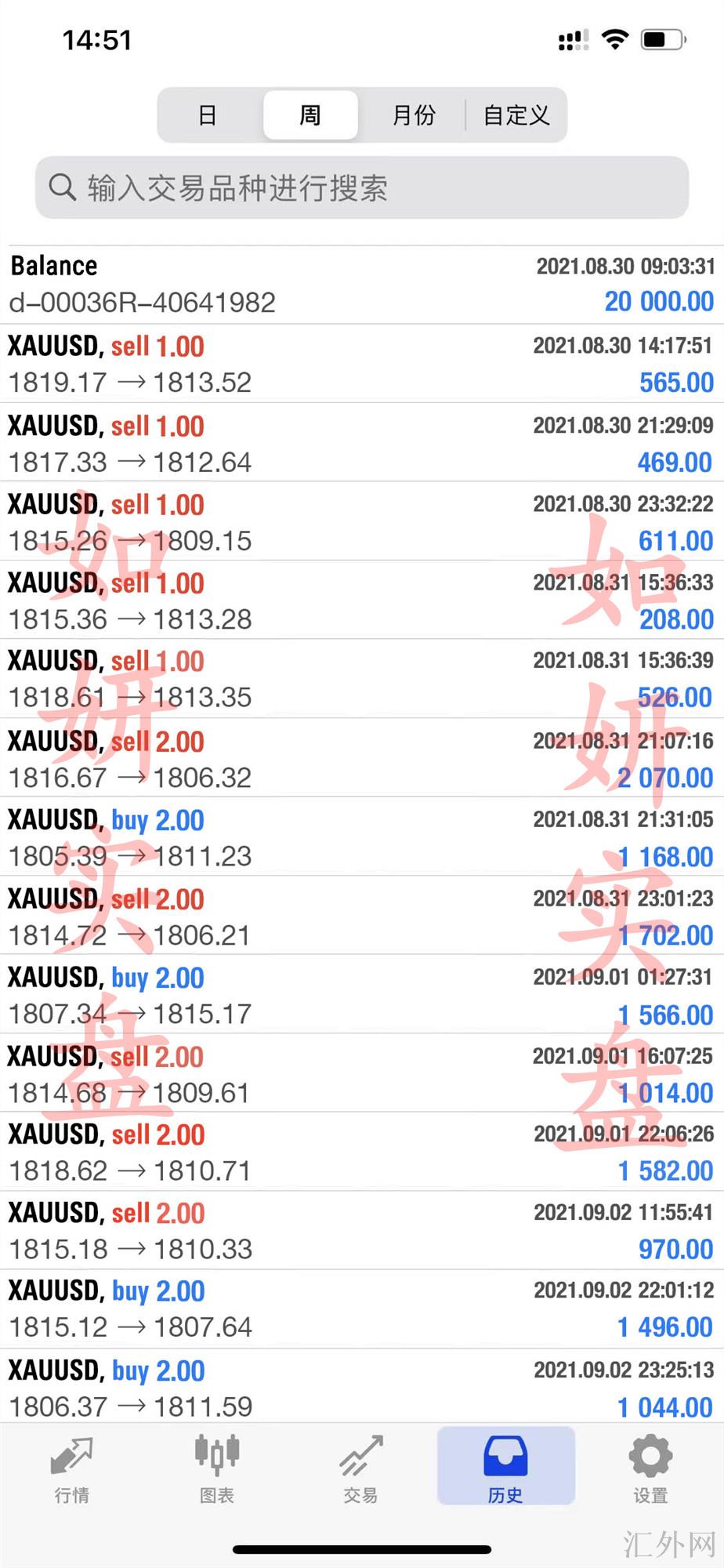This screenshot has width=724, height=1568.
Task: Open the Balance 20 000.00 deposit entry
Action: pyautogui.click(x=361, y=285)
